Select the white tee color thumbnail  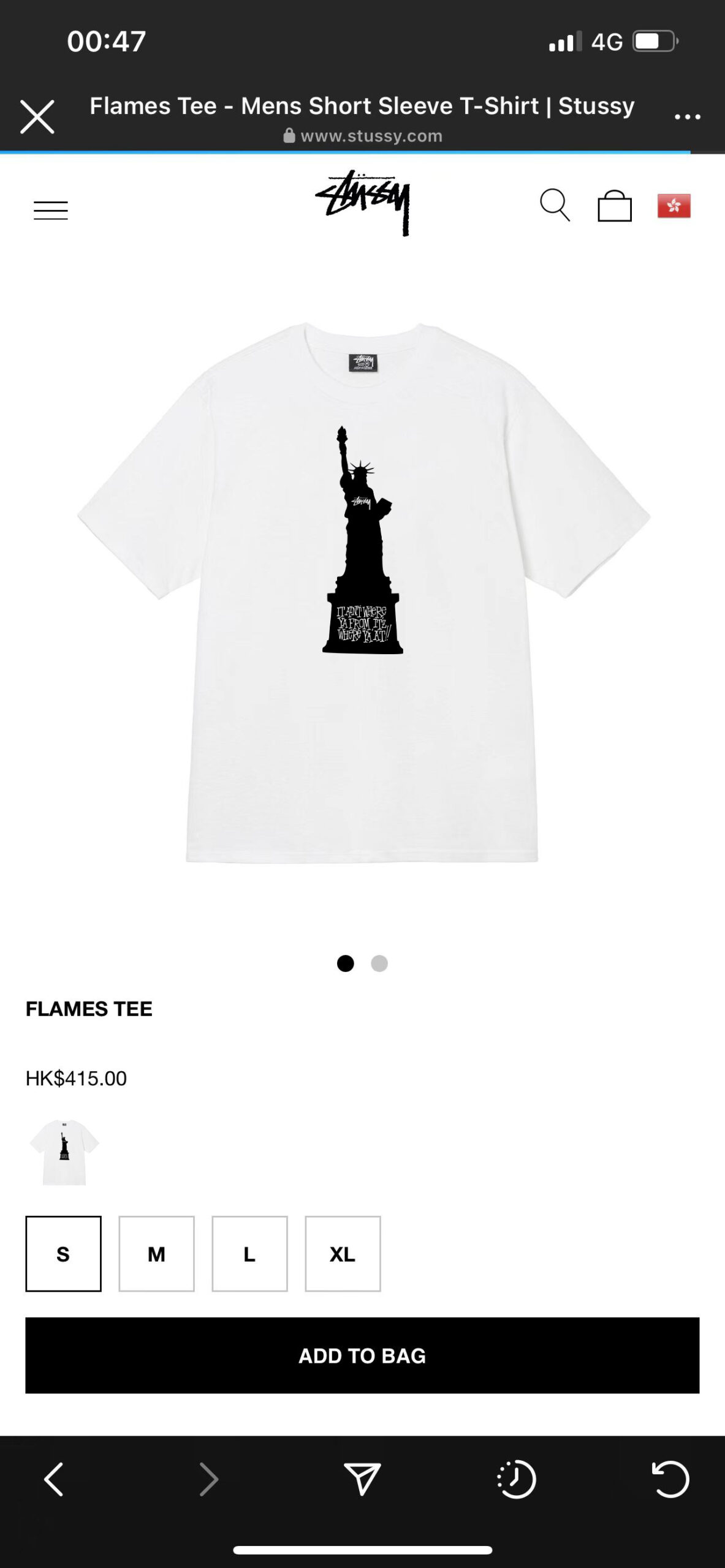(64, 1152)
